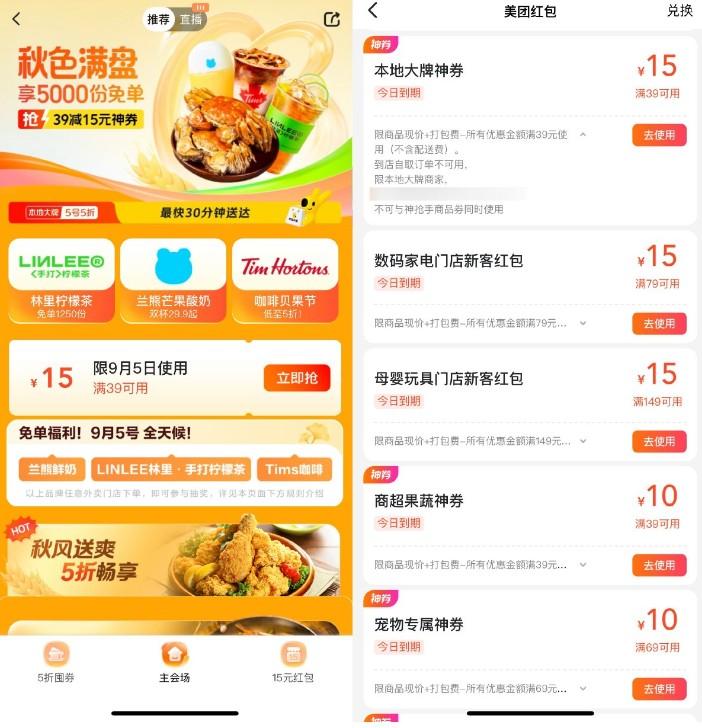Open the 林里柠檬茶 card

tap(61, 281)
